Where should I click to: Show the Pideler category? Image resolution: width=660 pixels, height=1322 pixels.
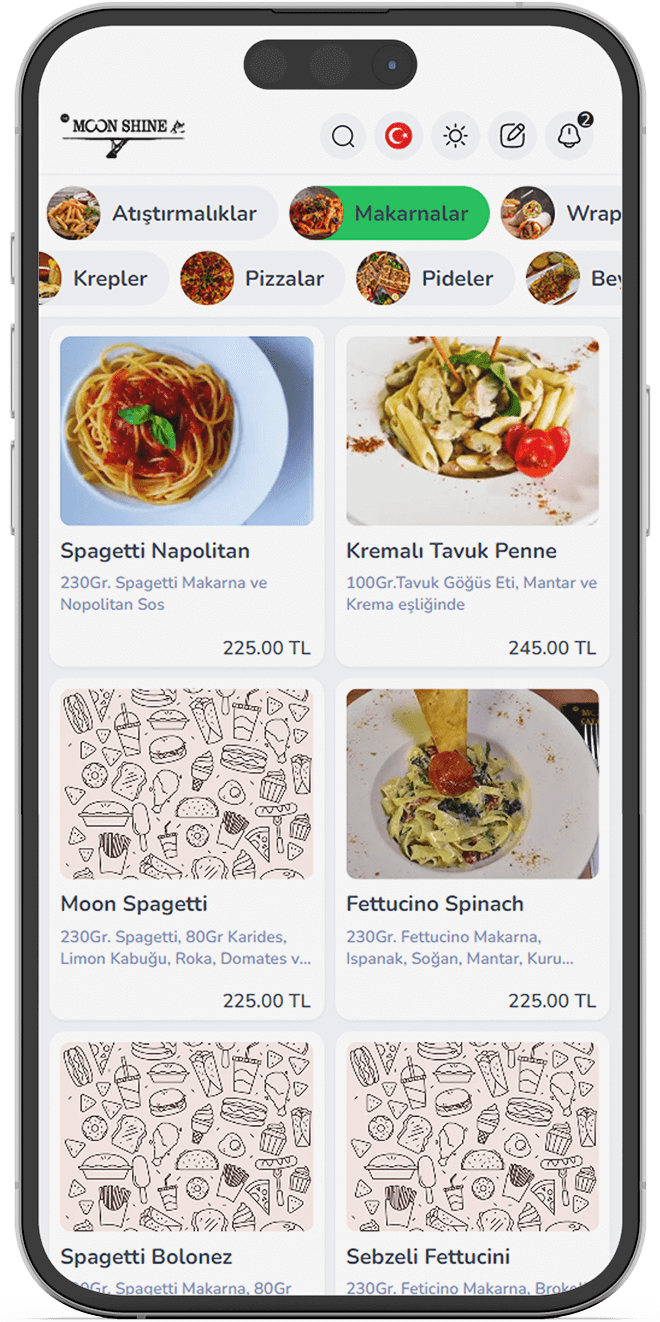tap(435, 278)
